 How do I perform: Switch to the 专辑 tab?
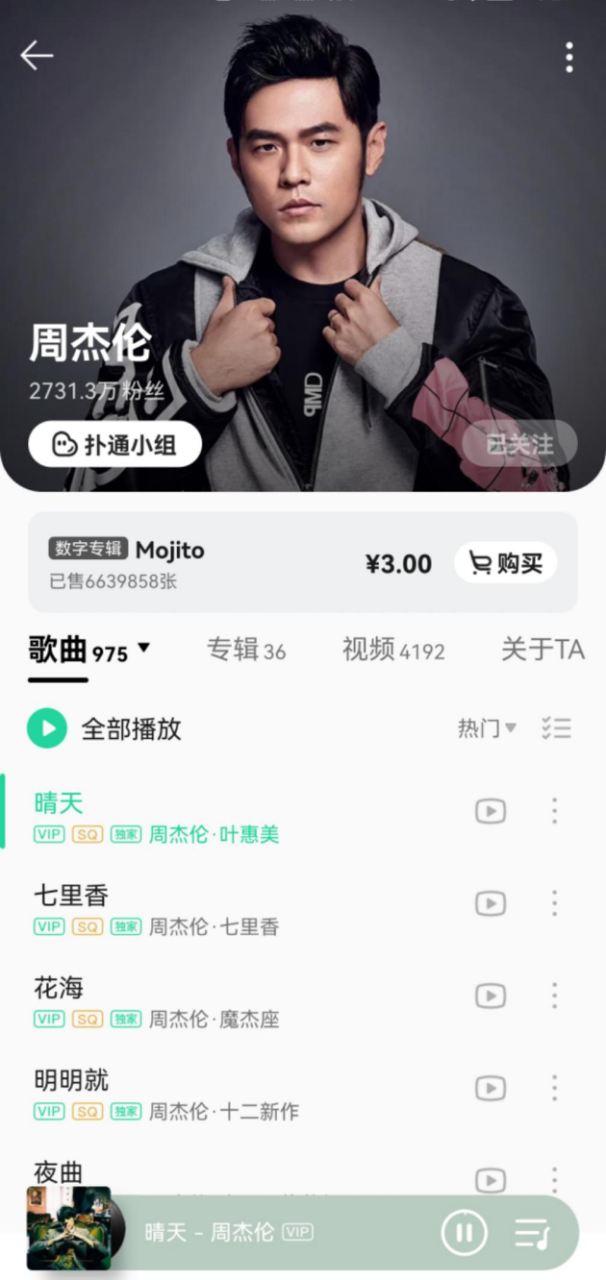(x=246, y=650)
